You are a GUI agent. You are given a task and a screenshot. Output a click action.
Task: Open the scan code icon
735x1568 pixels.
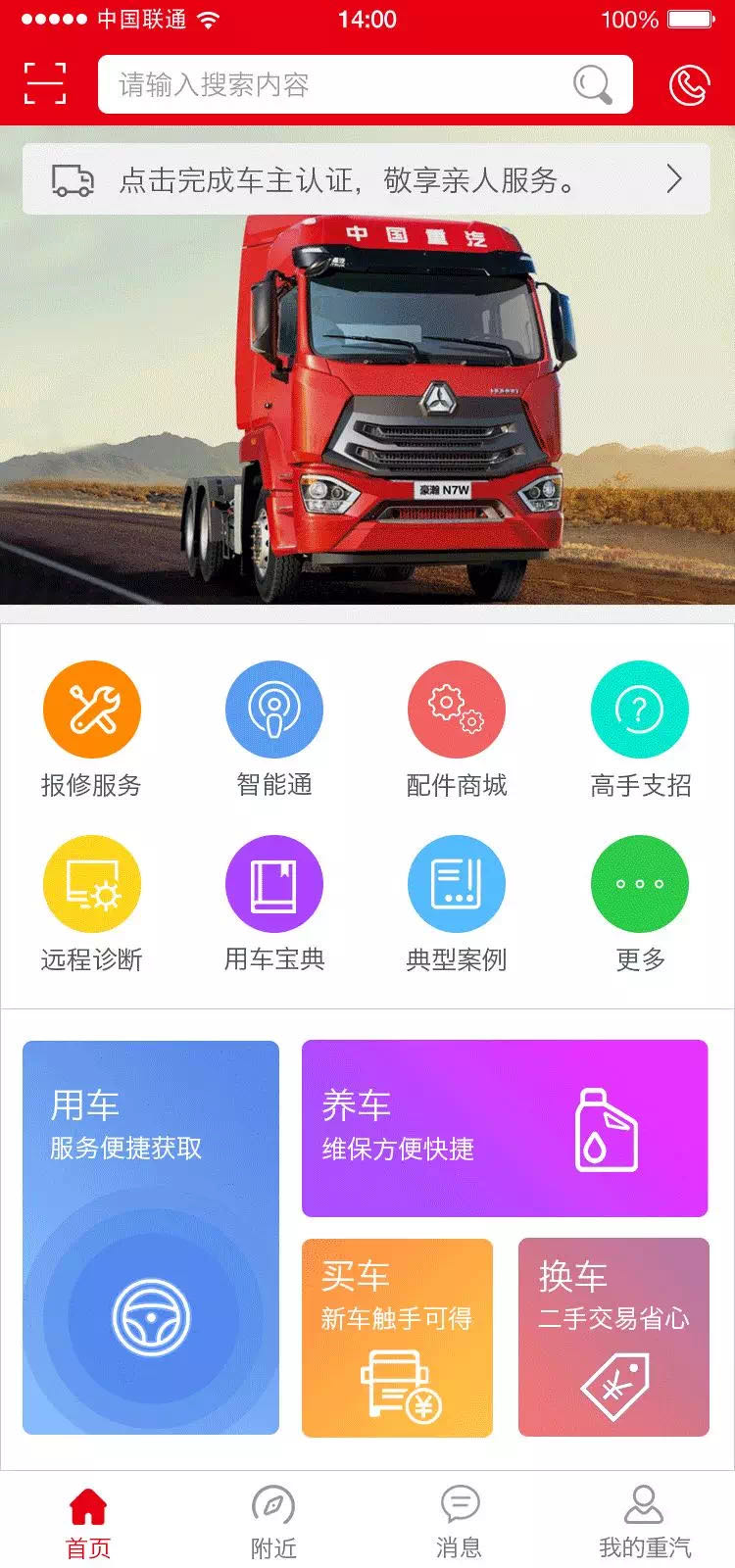(x=45, y=83)
